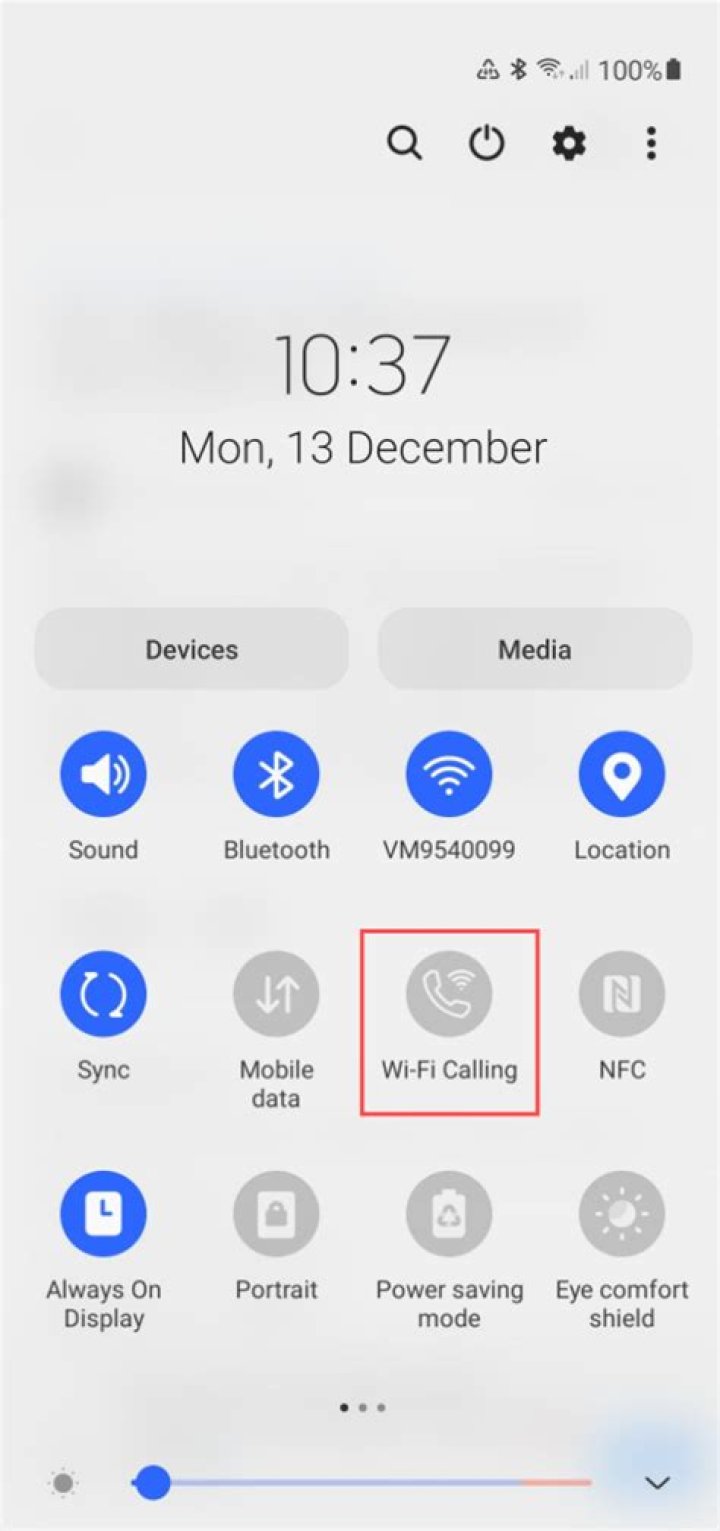Turn off Bluetooth

click(x=276, y=774)
